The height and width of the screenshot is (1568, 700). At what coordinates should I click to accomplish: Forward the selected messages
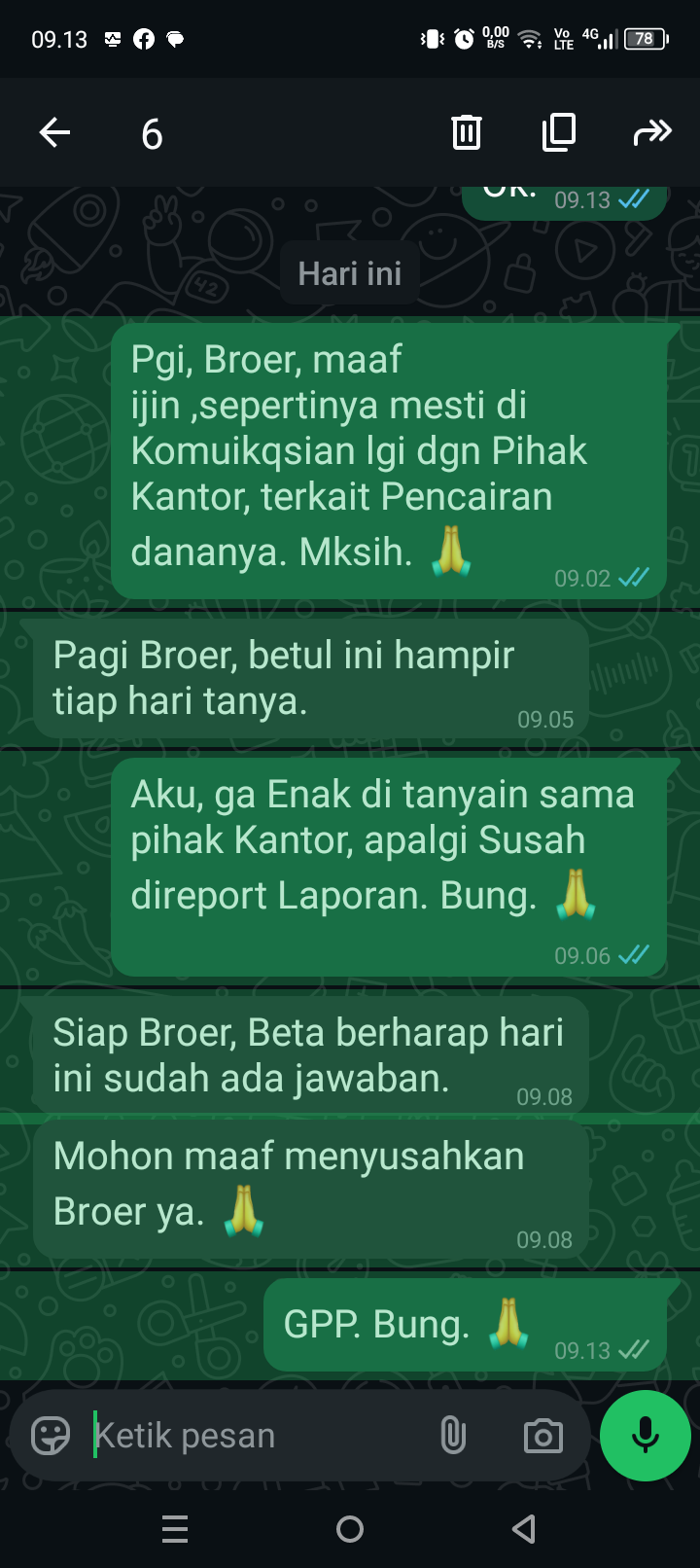pyautogui.click(x=652, y=132)
